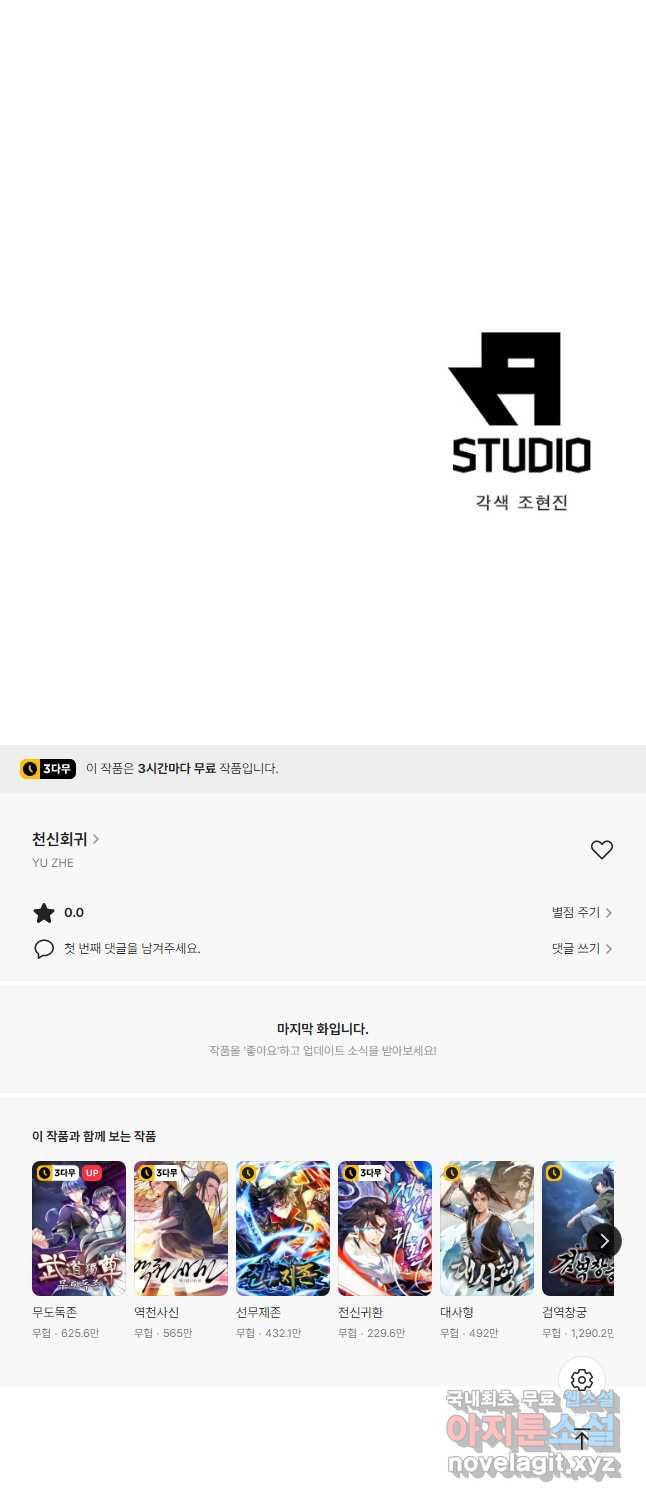Tap 댓글 쓰기 to write a comment
Image resolution: width=646 pixels, height=1502 pixels.
581,948
